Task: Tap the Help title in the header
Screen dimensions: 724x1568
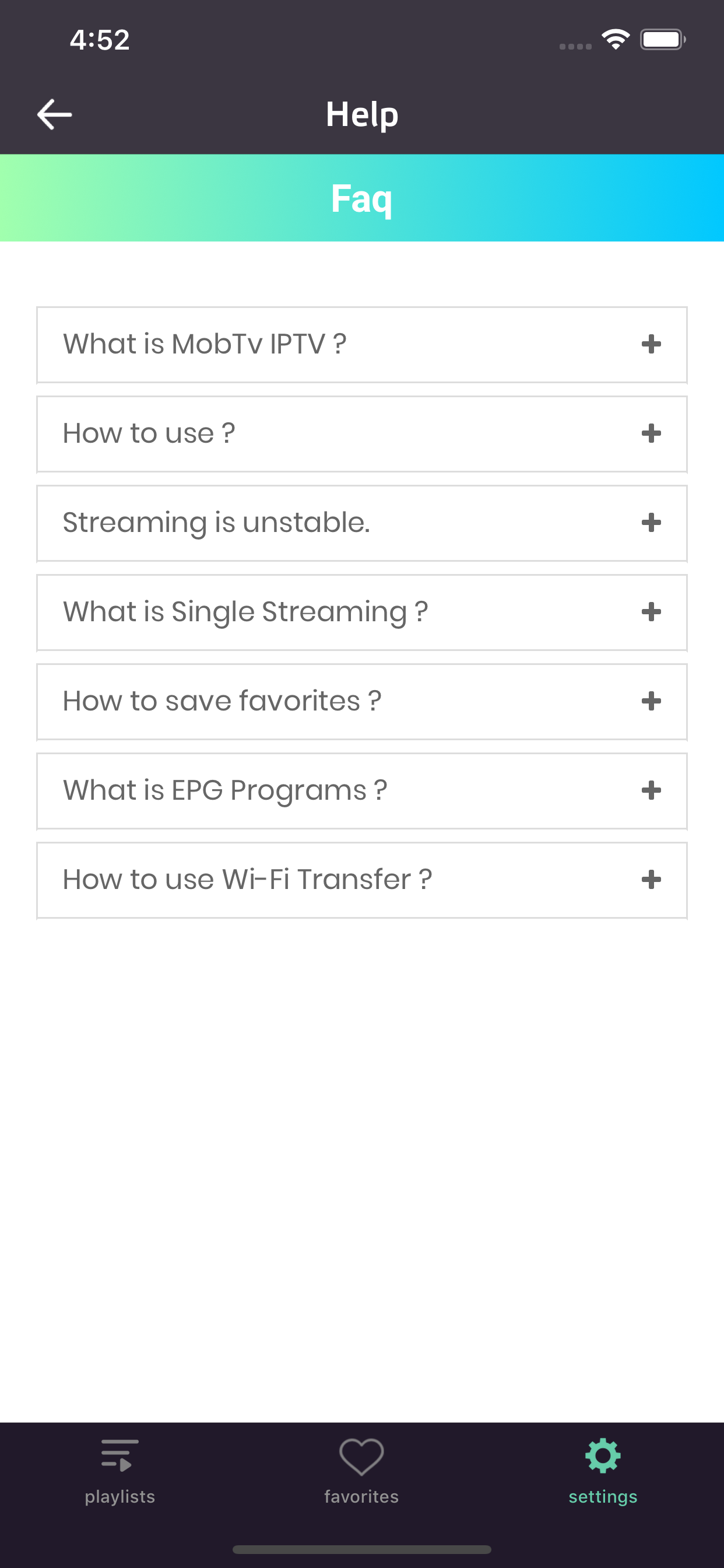Action: (361, 113)
